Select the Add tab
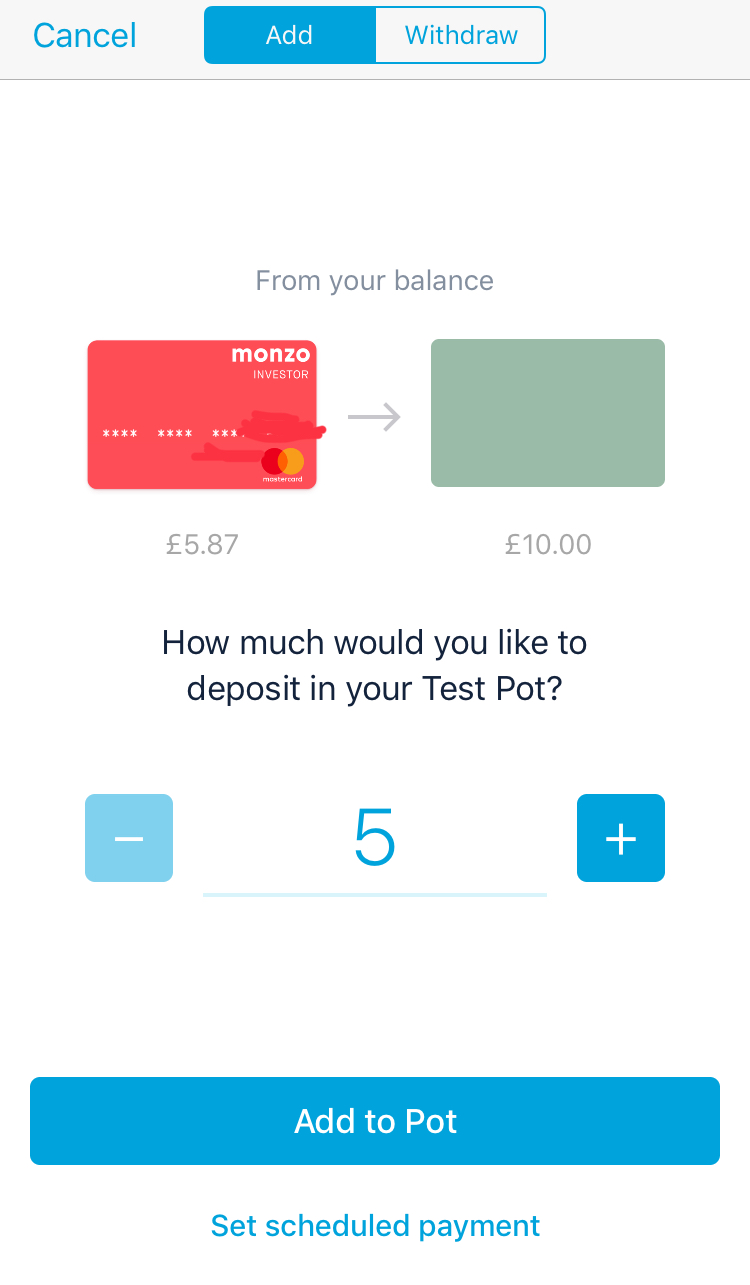The height and width of the screenshot is (1285, 750). click(289, 35)
